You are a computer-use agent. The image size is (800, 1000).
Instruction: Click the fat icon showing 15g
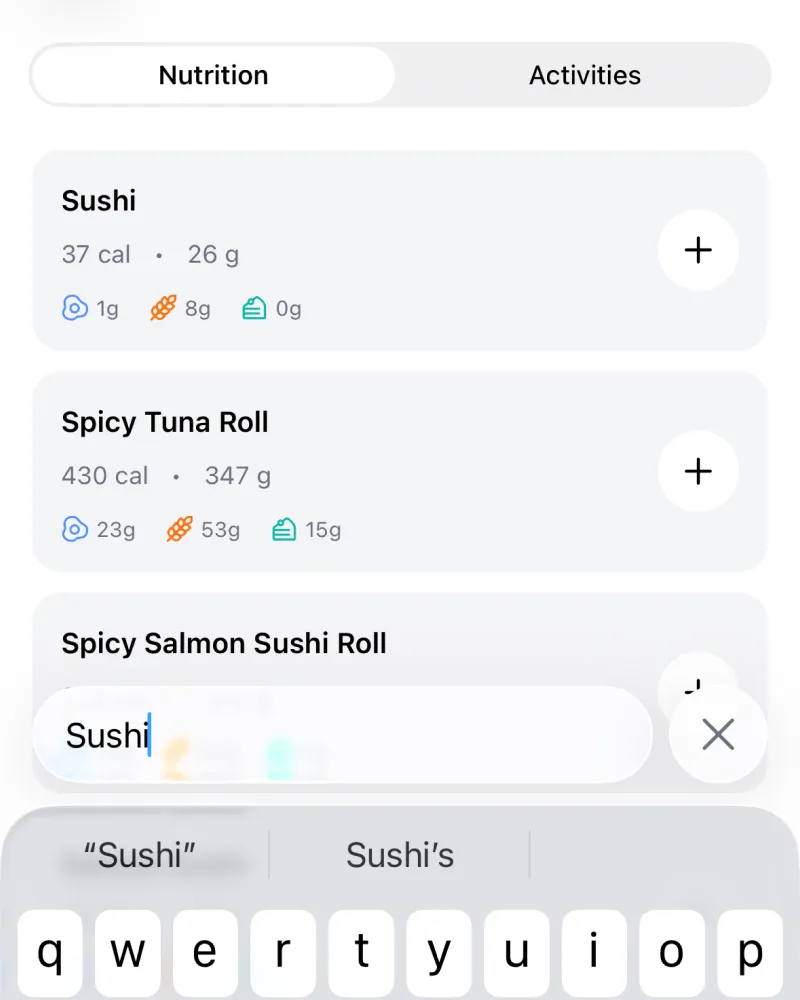(286, 530)
